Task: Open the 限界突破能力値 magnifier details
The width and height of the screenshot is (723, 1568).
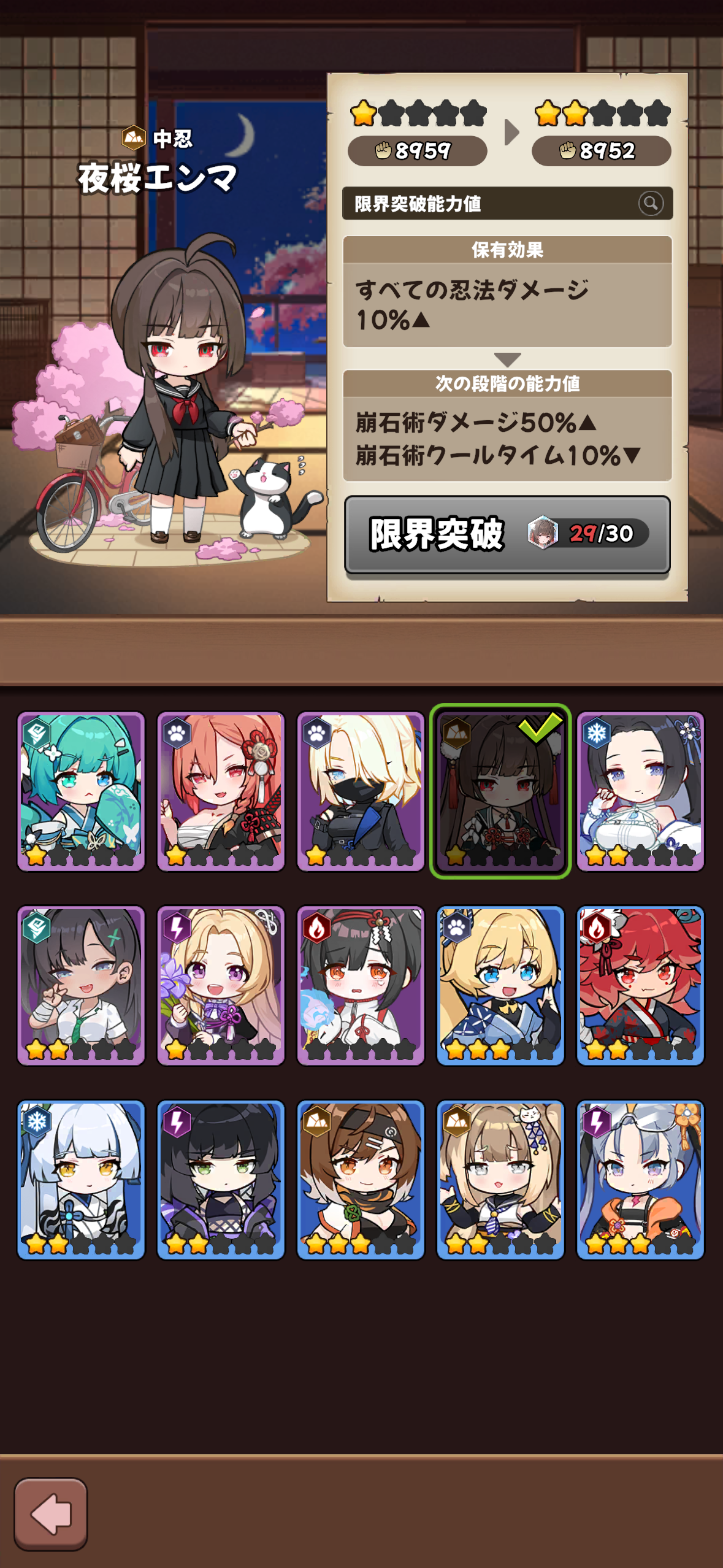Action: point(650,203)
